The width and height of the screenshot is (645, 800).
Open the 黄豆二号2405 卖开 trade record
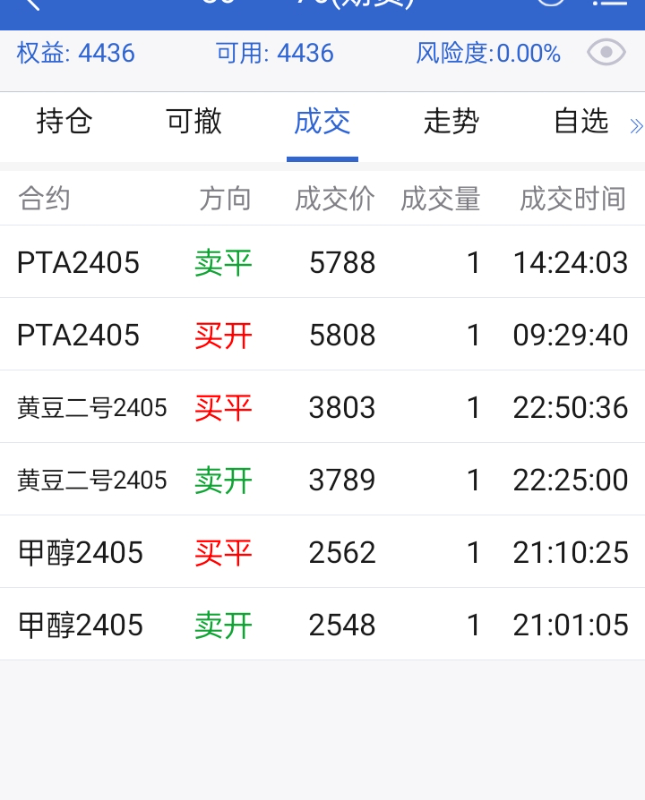pyautogui.click(x=322, y=480)
